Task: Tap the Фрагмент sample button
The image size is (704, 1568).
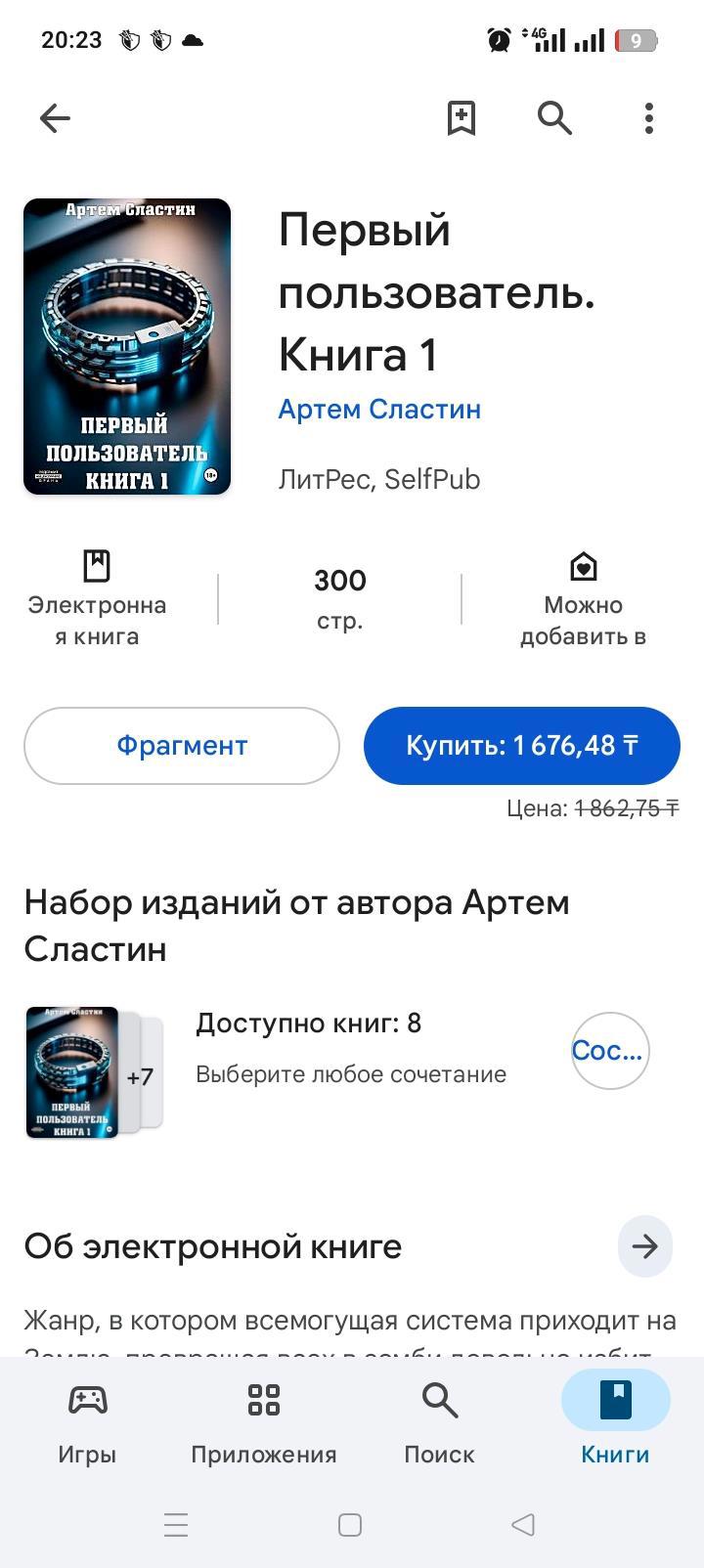Action: click(x=182, y=746)
